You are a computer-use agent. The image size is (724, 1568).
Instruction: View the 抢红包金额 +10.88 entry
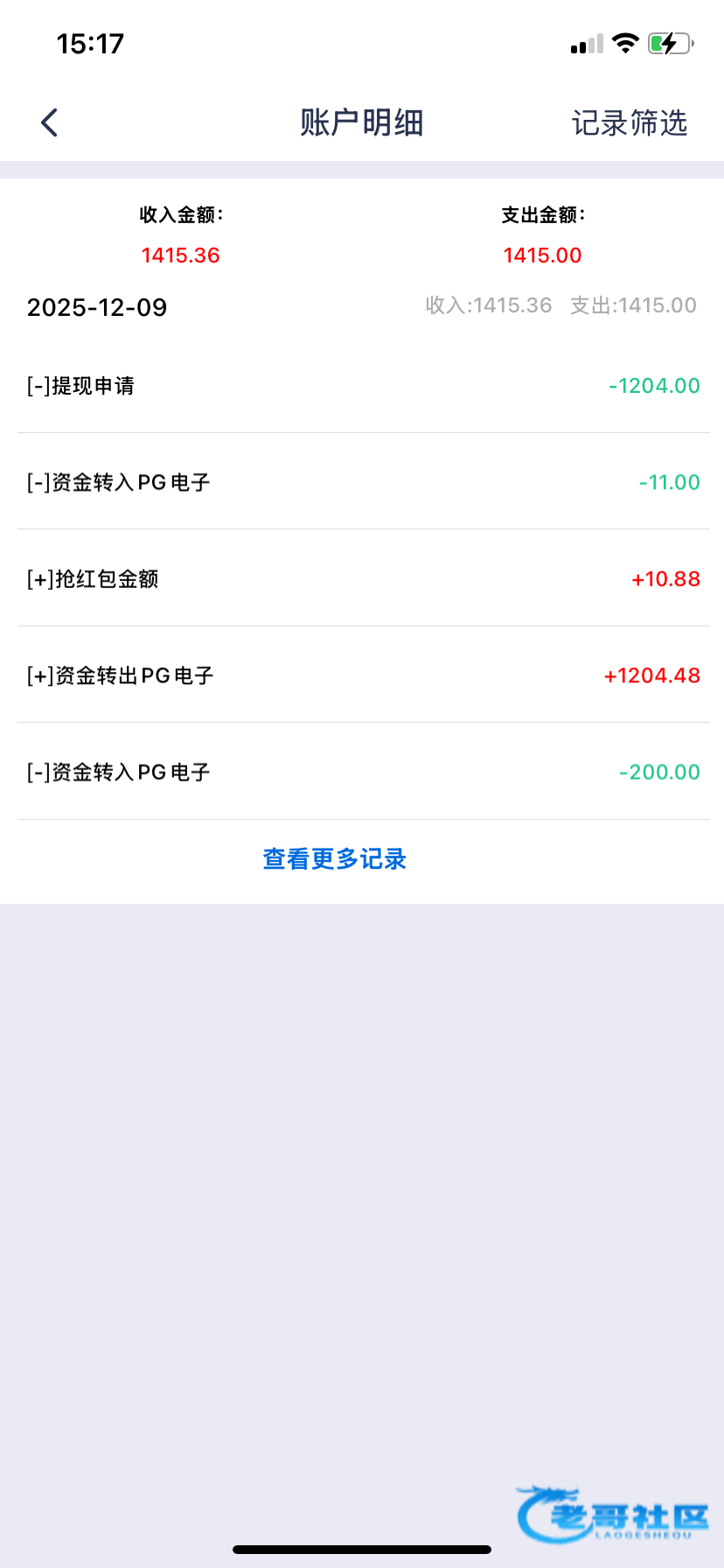tap(362, 579)
